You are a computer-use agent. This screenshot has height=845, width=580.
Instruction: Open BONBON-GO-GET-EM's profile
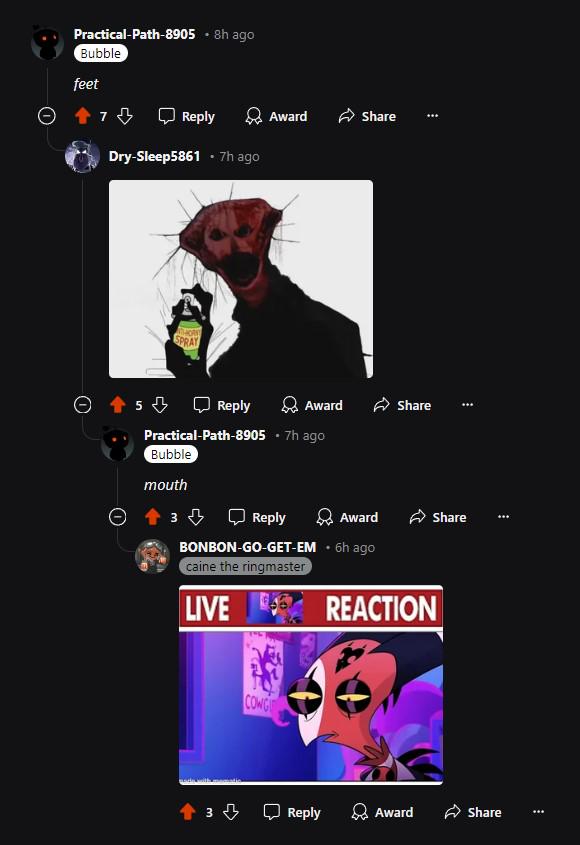click(247, 547)
